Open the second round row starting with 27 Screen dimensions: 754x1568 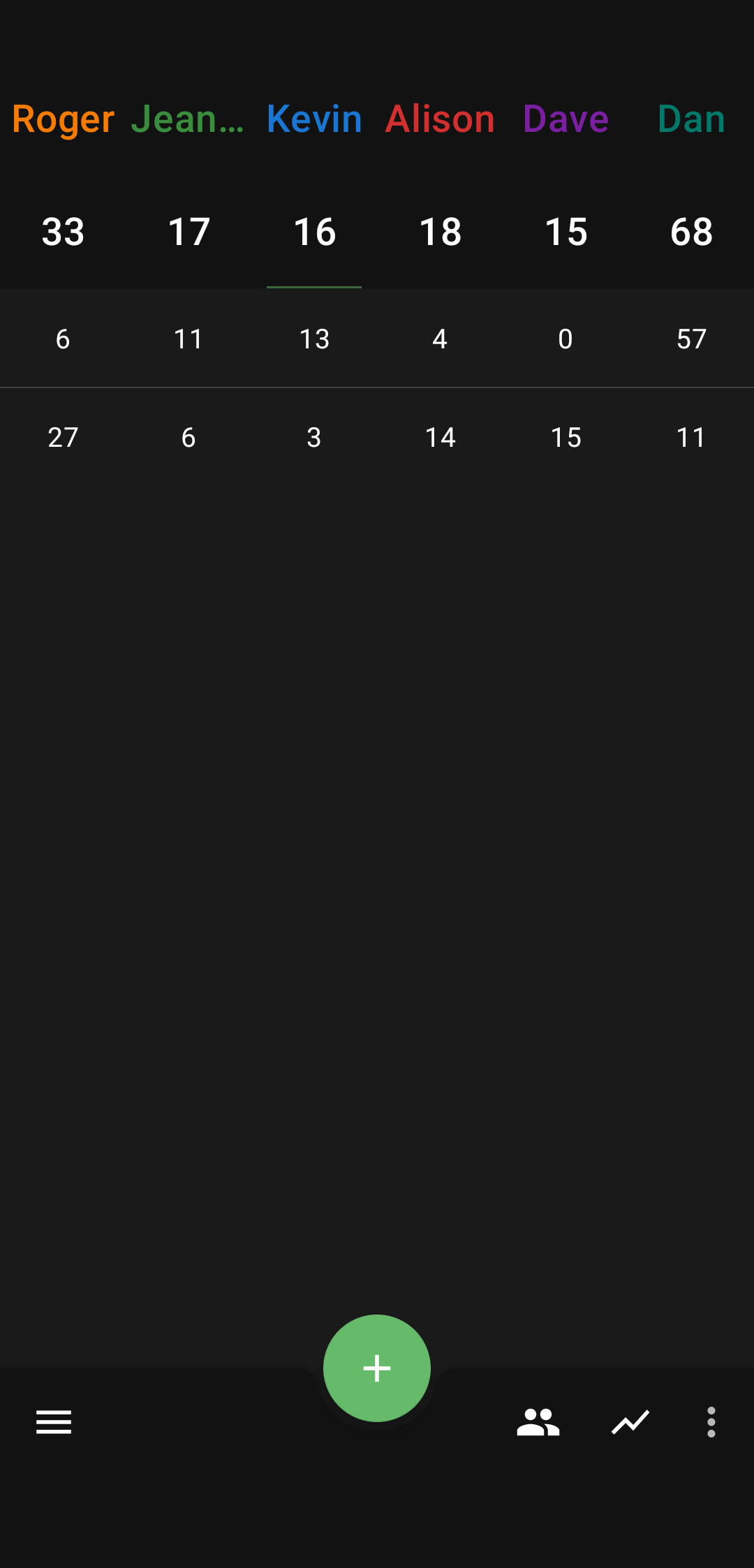click(377, 438)
